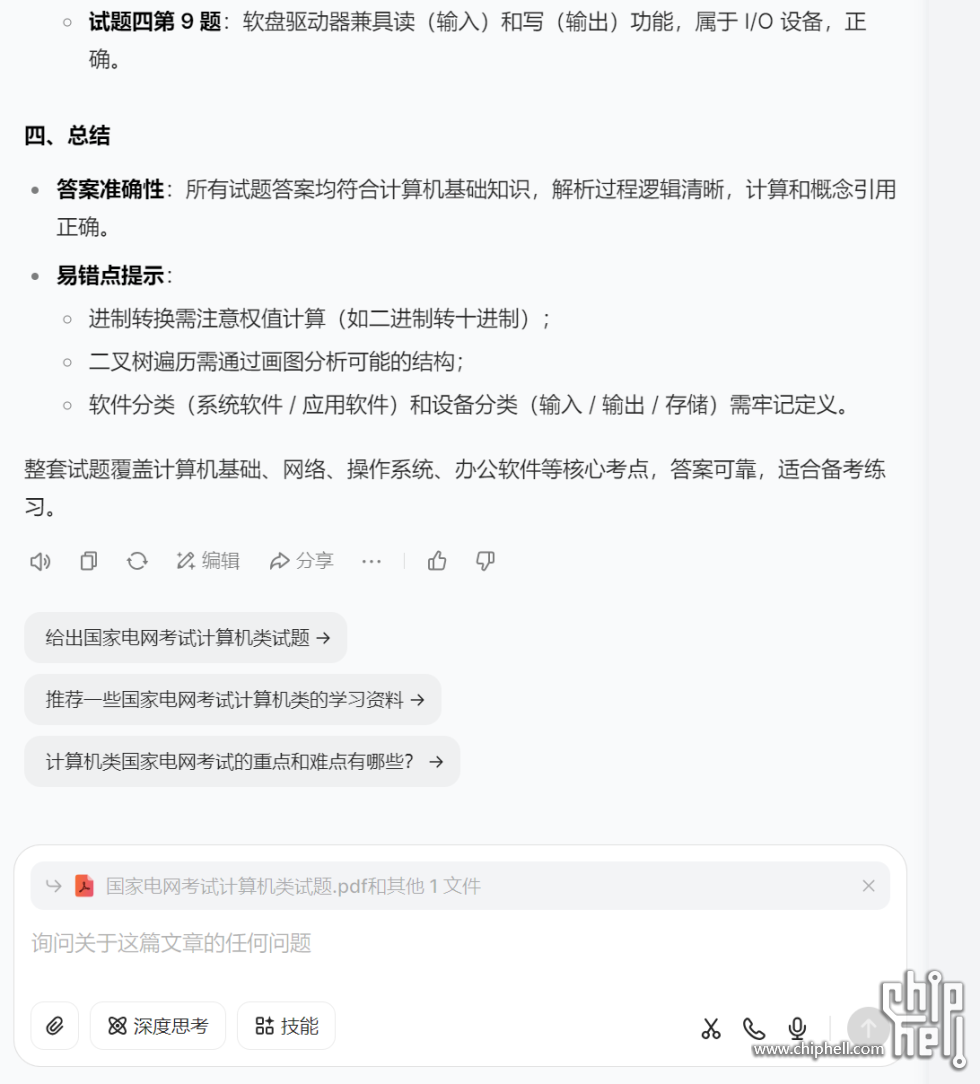Choose suggestion about 重点和难点有哪些

tap(242, 762)
